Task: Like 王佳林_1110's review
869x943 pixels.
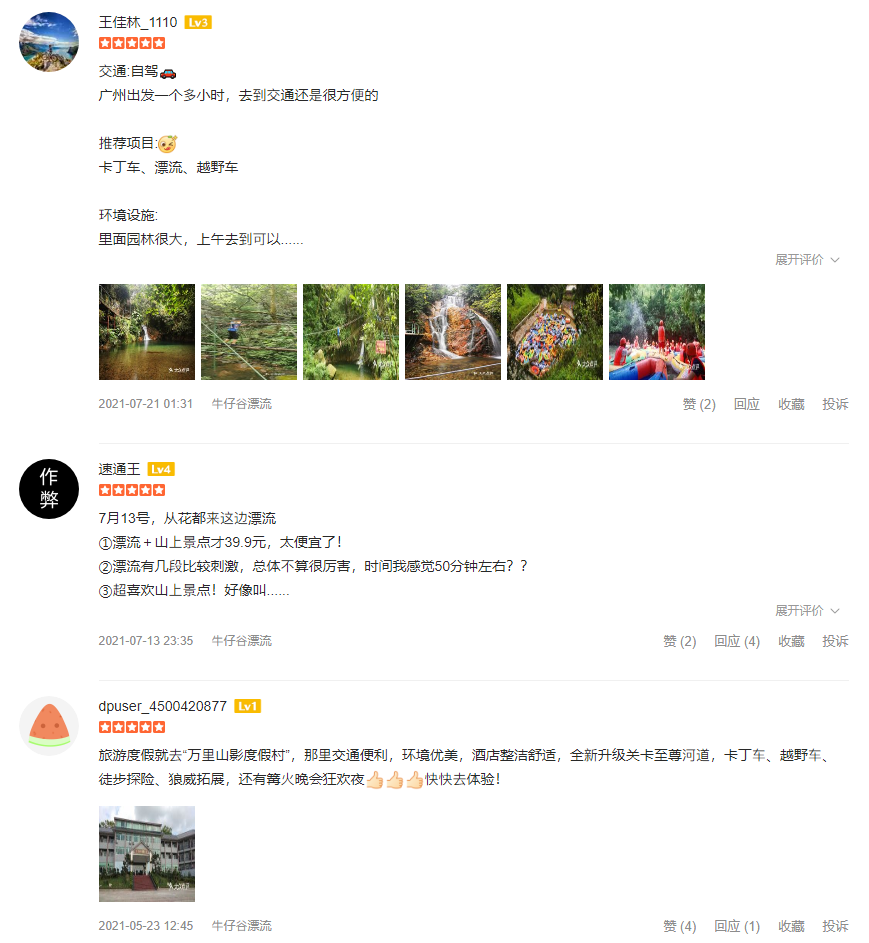Action: point(699,404)
